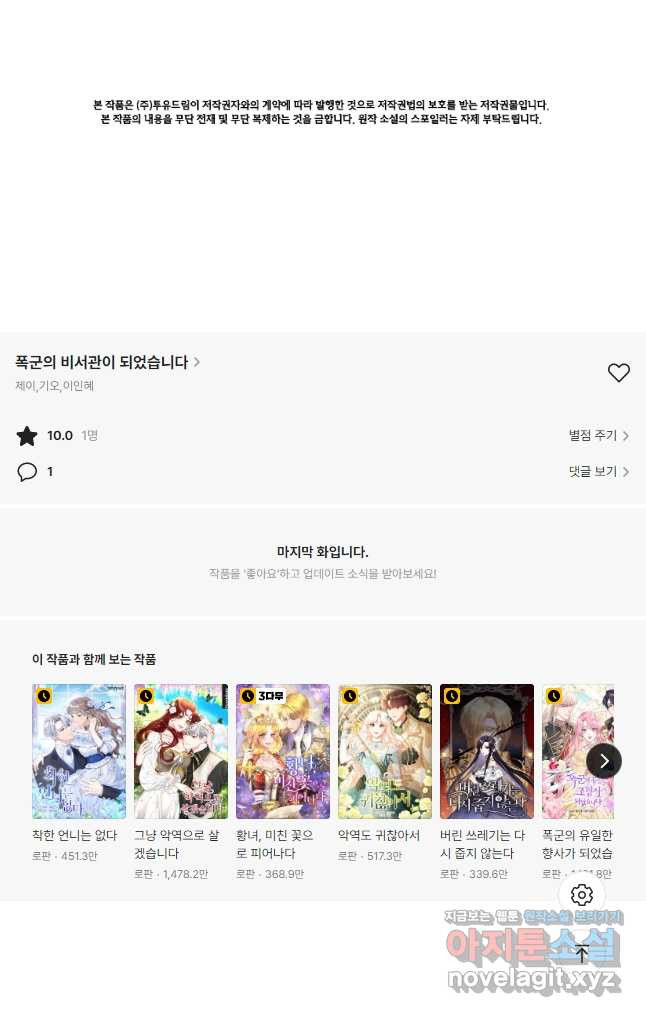Open the 착한 언니는 없다 cover
Viewport: 646px width, 1017px height.
click(x=79, y=752)
